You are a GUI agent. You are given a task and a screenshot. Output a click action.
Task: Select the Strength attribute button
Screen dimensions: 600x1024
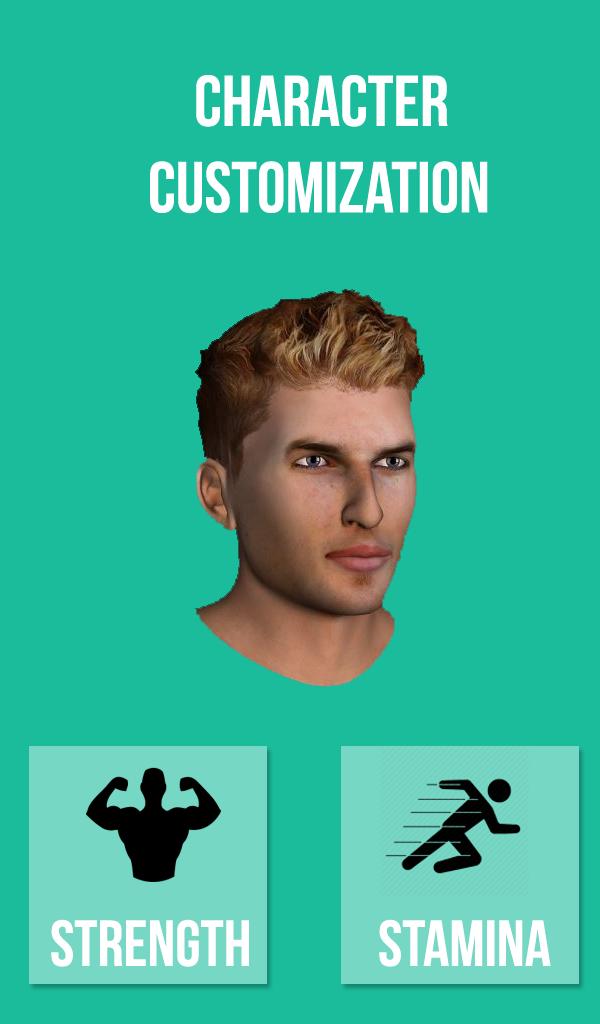click(148, 864)
